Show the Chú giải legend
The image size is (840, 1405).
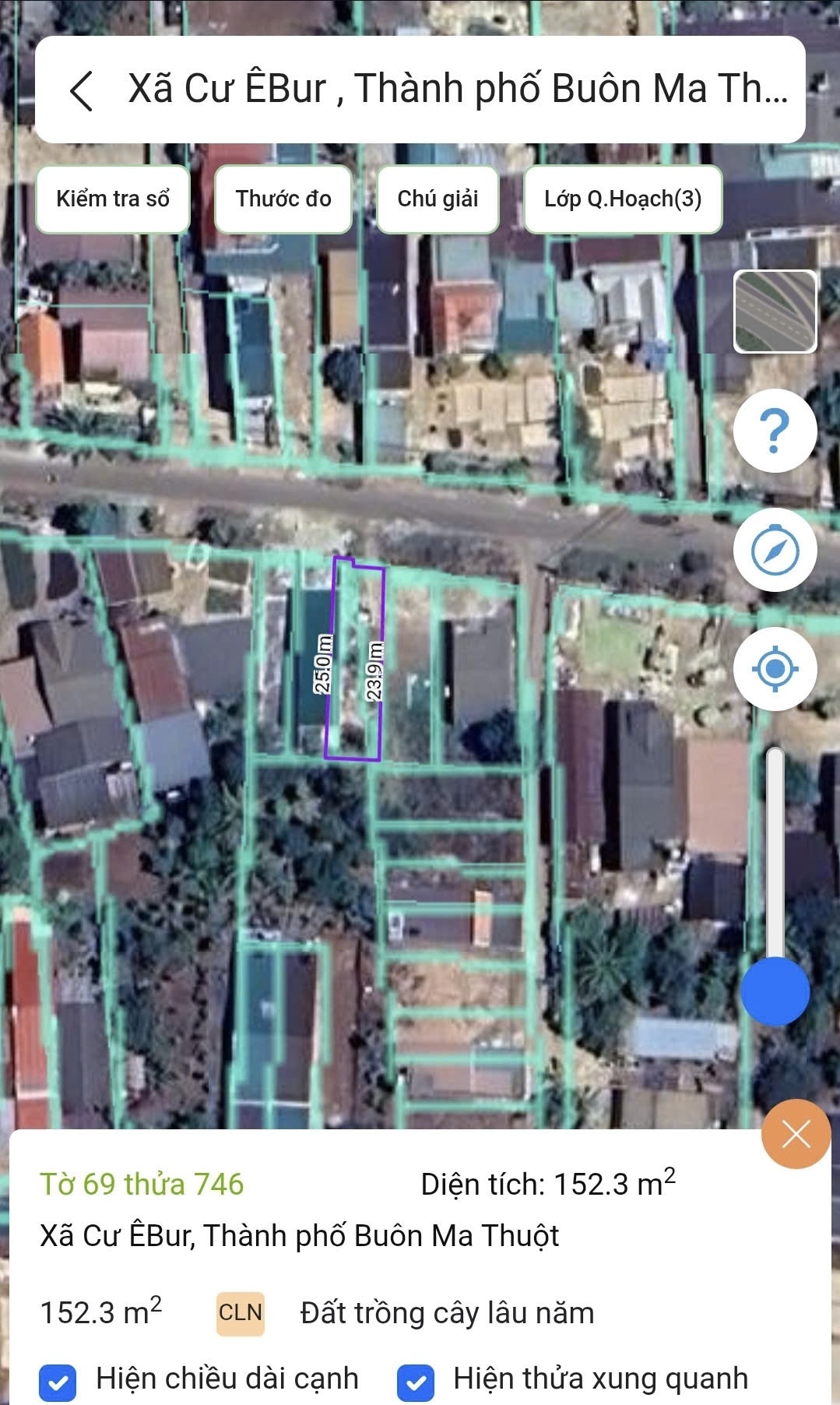(438, 199)
